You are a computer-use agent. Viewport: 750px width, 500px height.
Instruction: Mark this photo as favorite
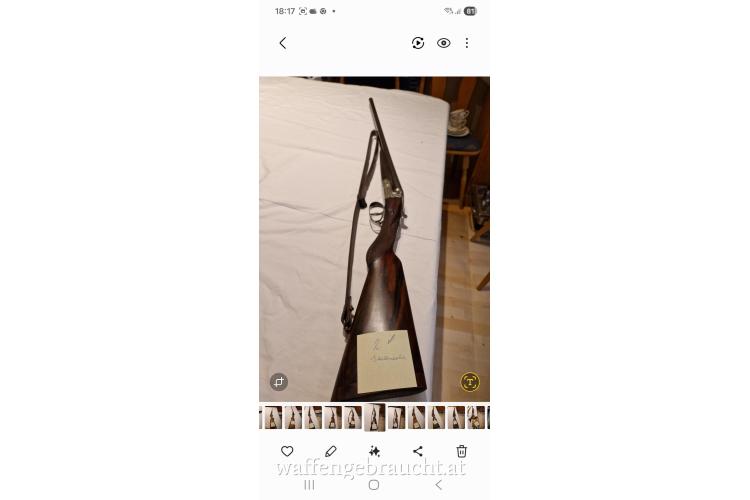pyautogui.click(x=287, y=451)
